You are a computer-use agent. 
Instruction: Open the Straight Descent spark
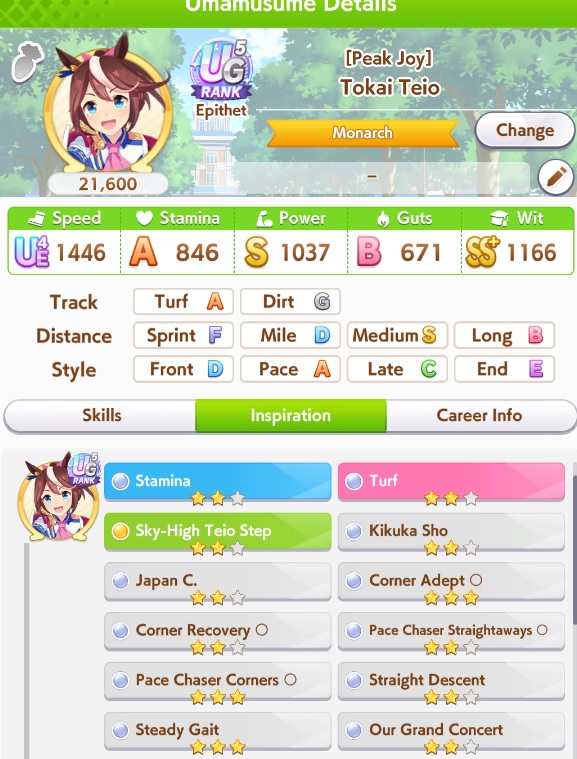tap(451, 681)
